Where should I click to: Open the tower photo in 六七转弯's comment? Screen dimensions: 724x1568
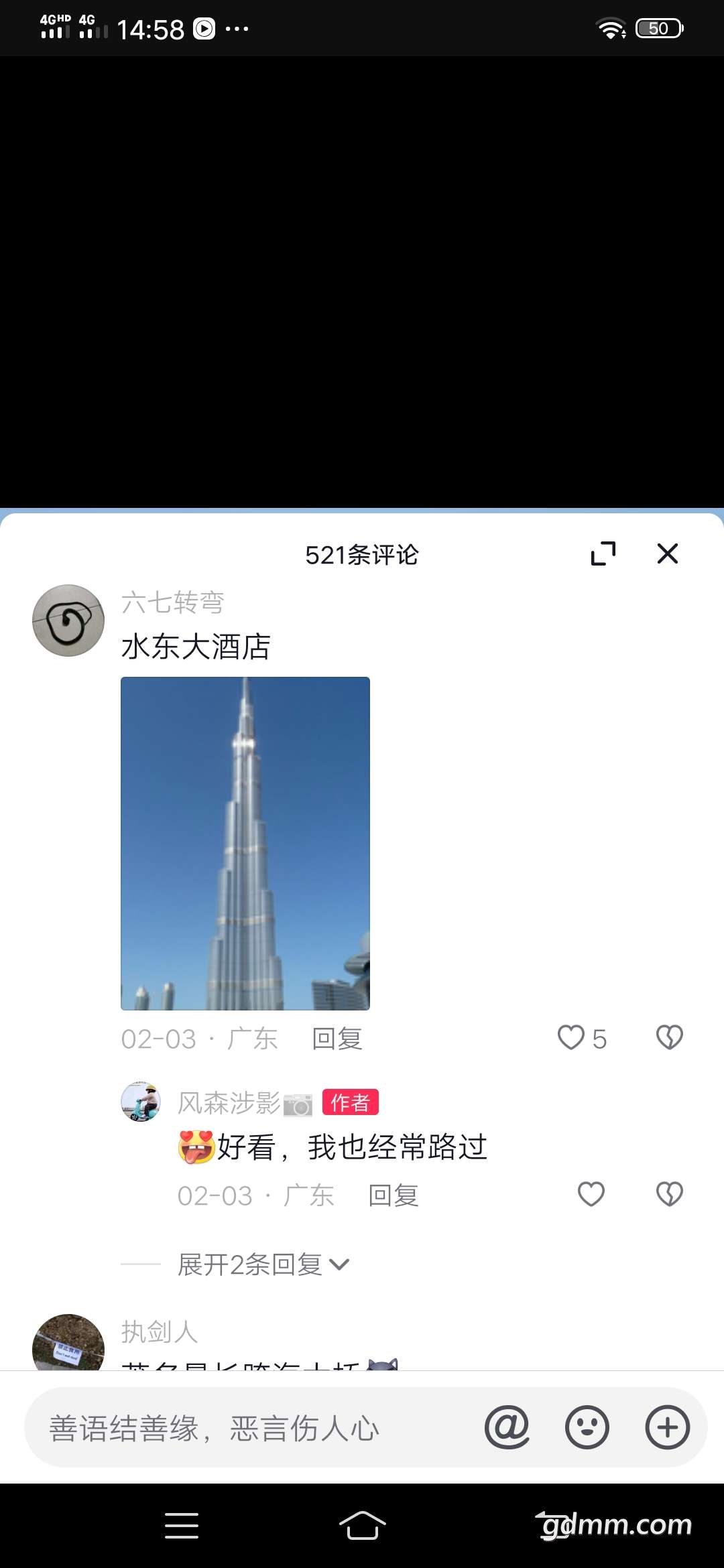pyautogui.click(x=245, y=844)
